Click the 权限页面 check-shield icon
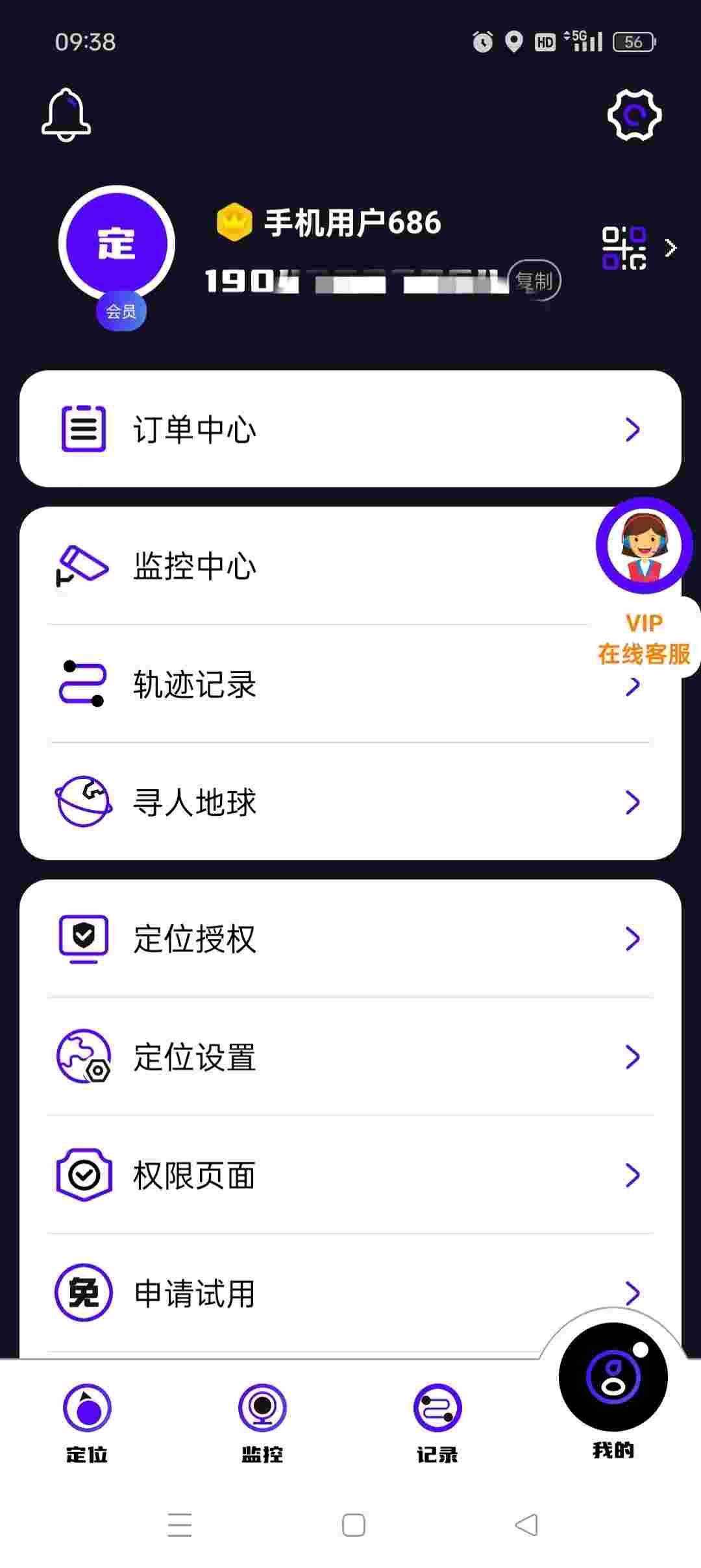Viewport: 701px width, 1568px height. [83, 1175]
